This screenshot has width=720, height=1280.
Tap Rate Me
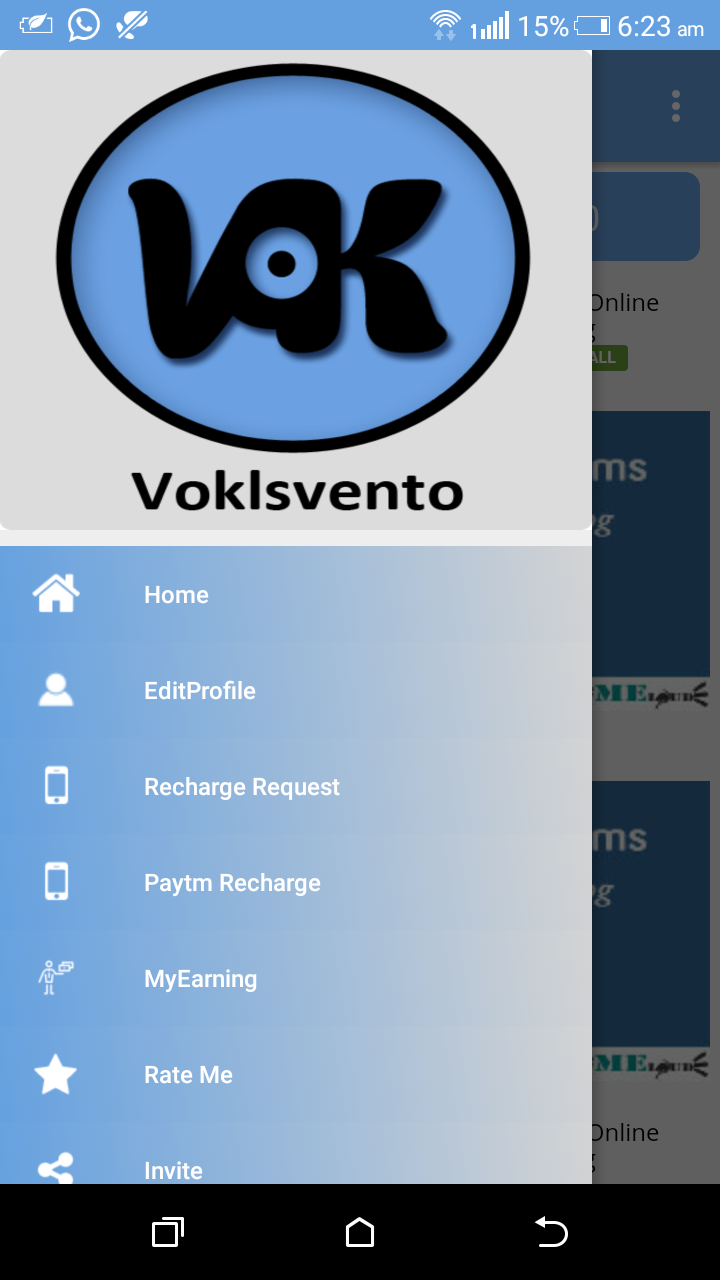click(296, 1075)
